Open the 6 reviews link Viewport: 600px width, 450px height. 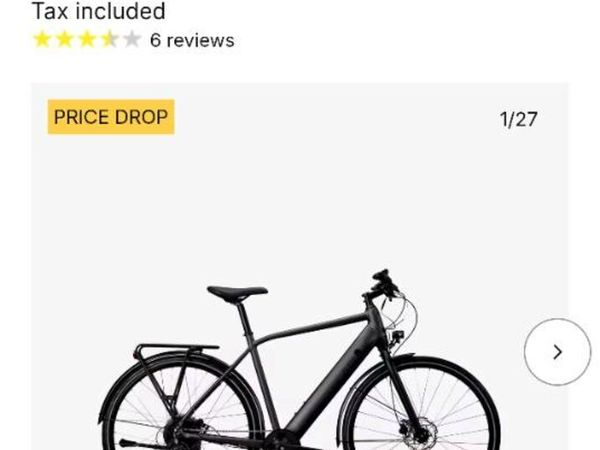coord(191,41)
